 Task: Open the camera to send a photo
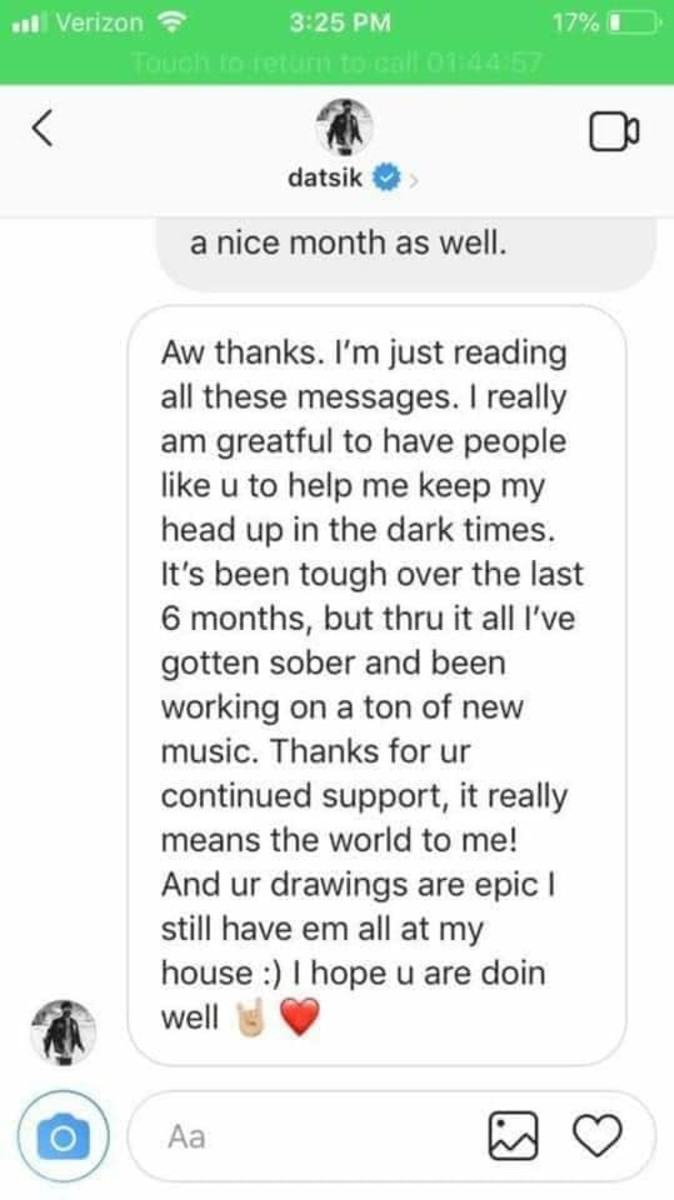(x=62, y=1136)
